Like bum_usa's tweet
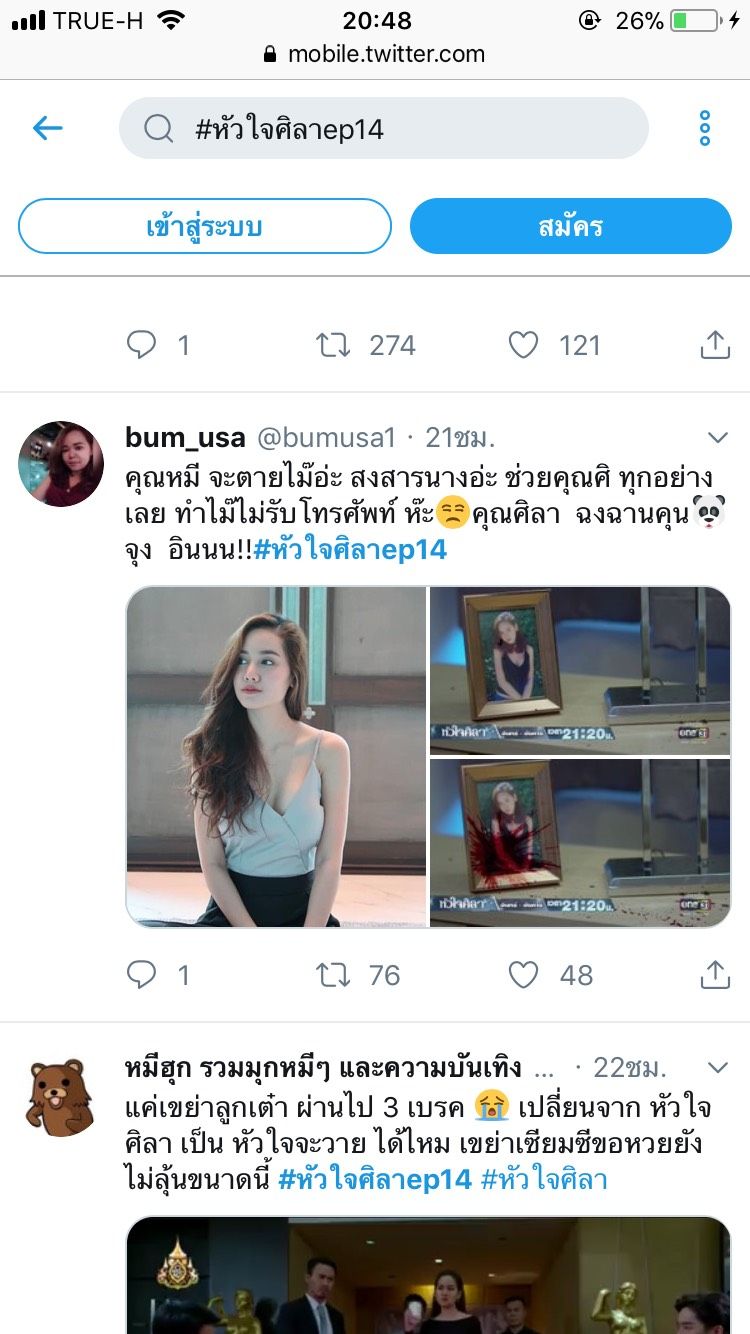 tap(523, 975)
